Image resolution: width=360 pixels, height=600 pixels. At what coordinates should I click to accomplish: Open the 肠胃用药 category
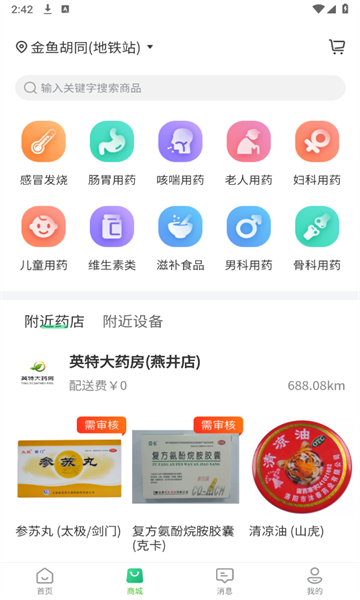(x=112, y=153)
